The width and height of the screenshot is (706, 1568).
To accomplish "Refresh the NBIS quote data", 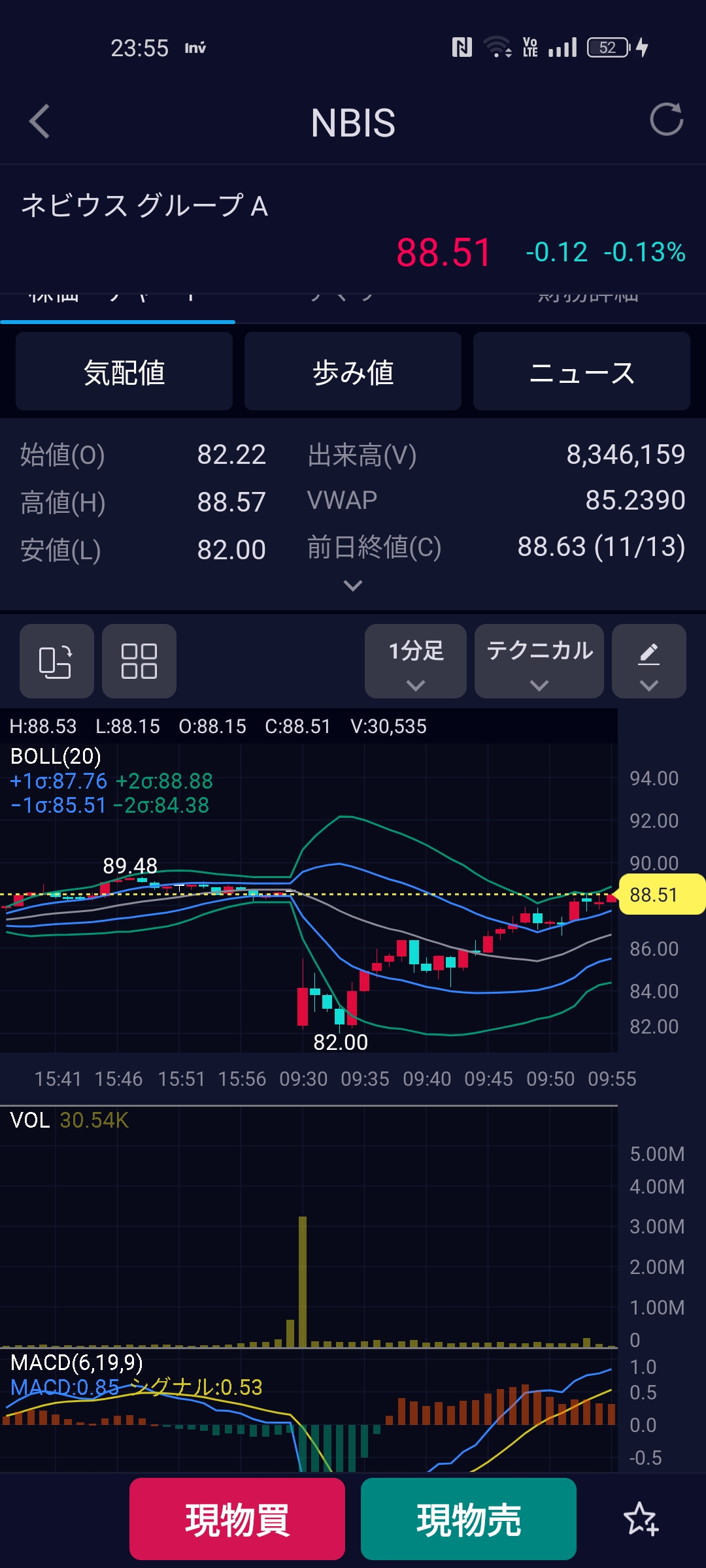I will [666, 120].
